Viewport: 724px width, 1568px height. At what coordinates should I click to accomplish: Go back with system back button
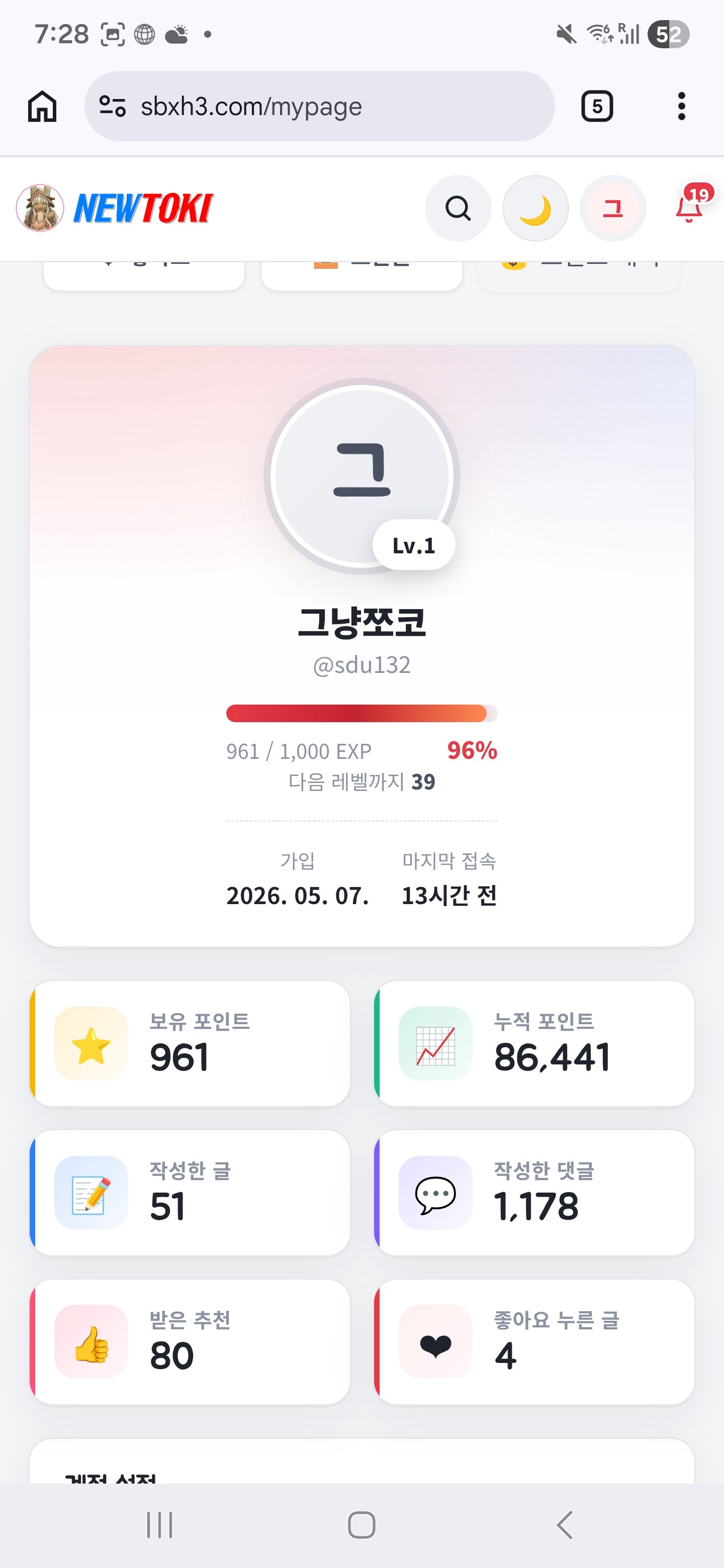pyautogui.click(x=565, y=1525)
